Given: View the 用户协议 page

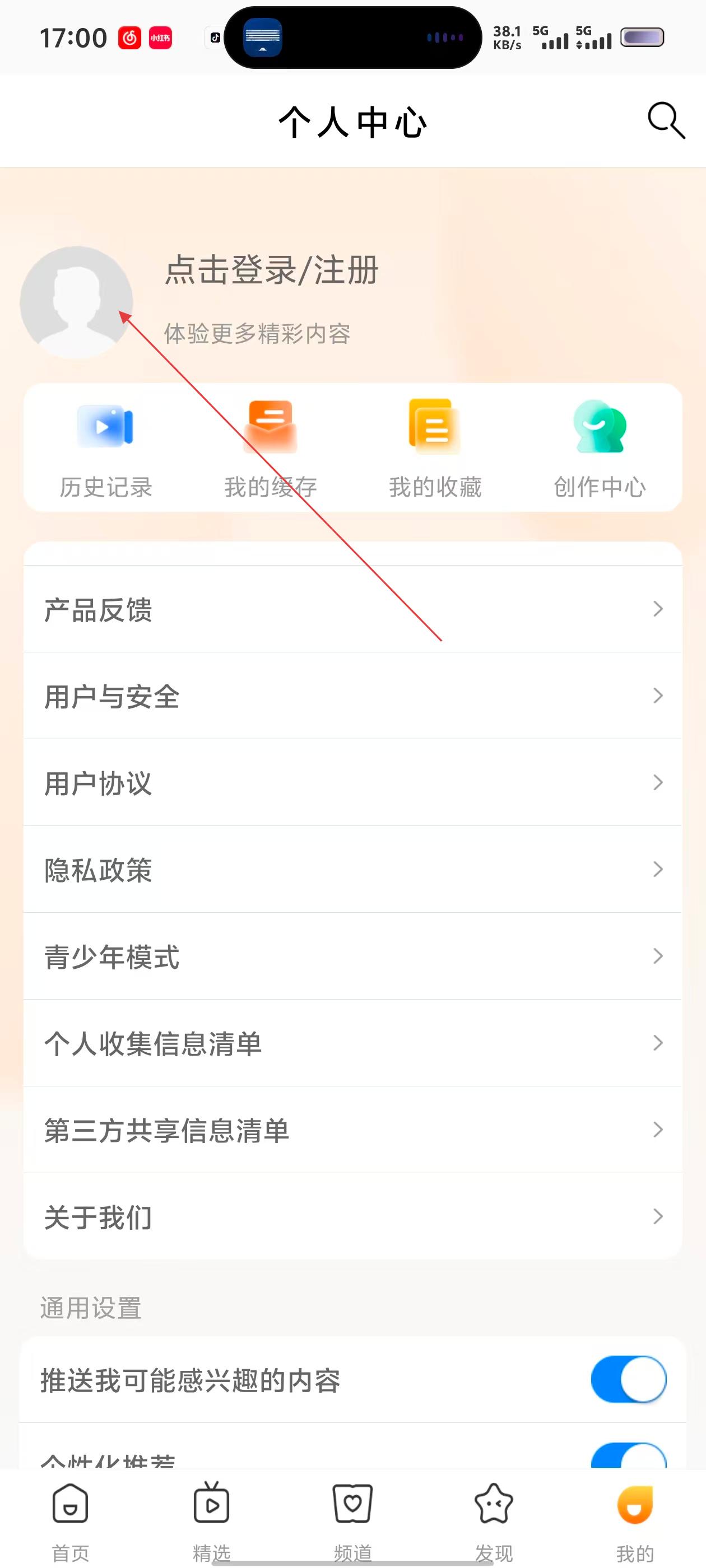Looking at the screenshot, I should [x=352, y=783].
